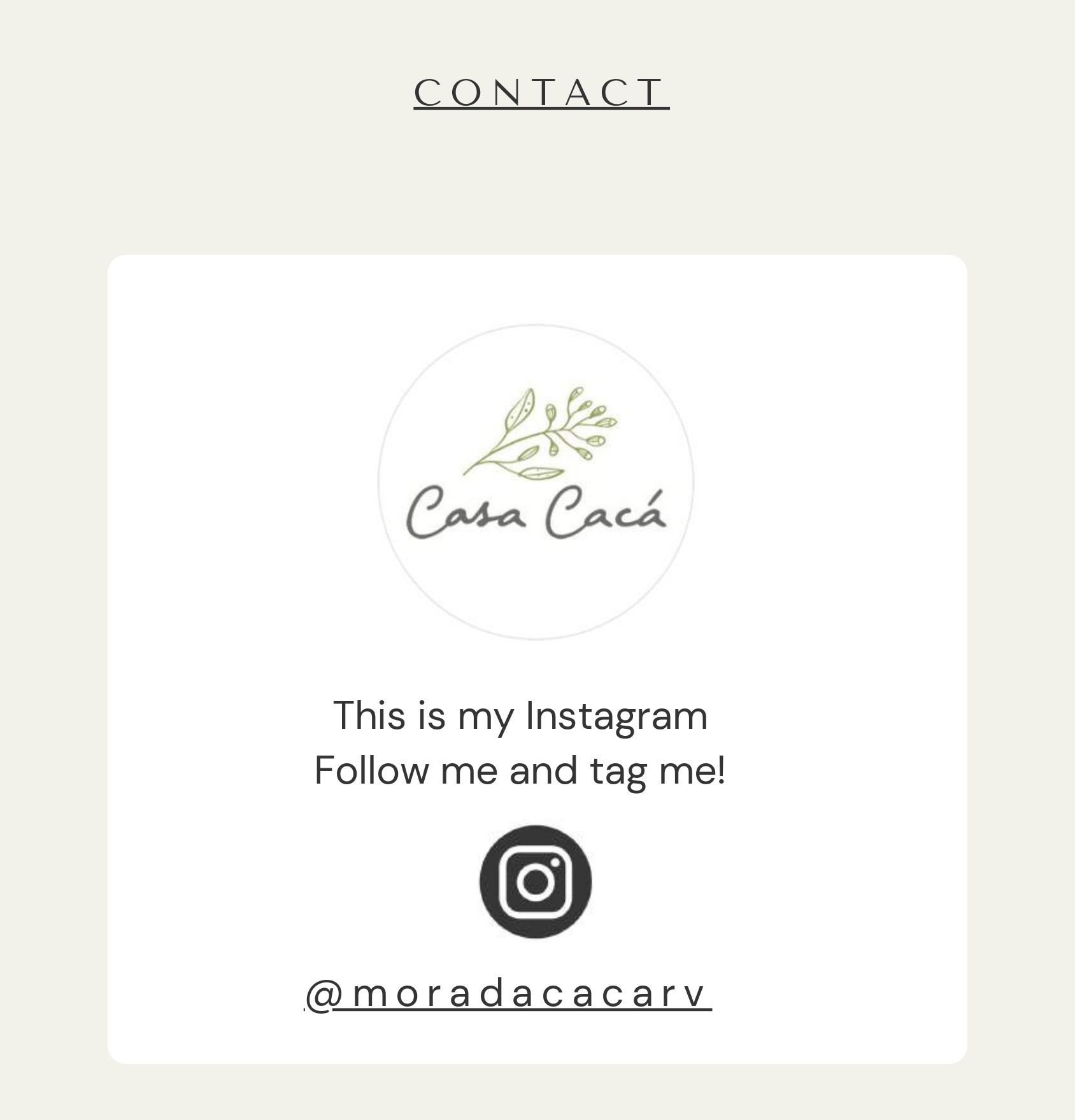1075x1120 pixels.
Task: Open the @moradacacarv Instagram link
Action: pyautogui.click(x=508, y=994)
